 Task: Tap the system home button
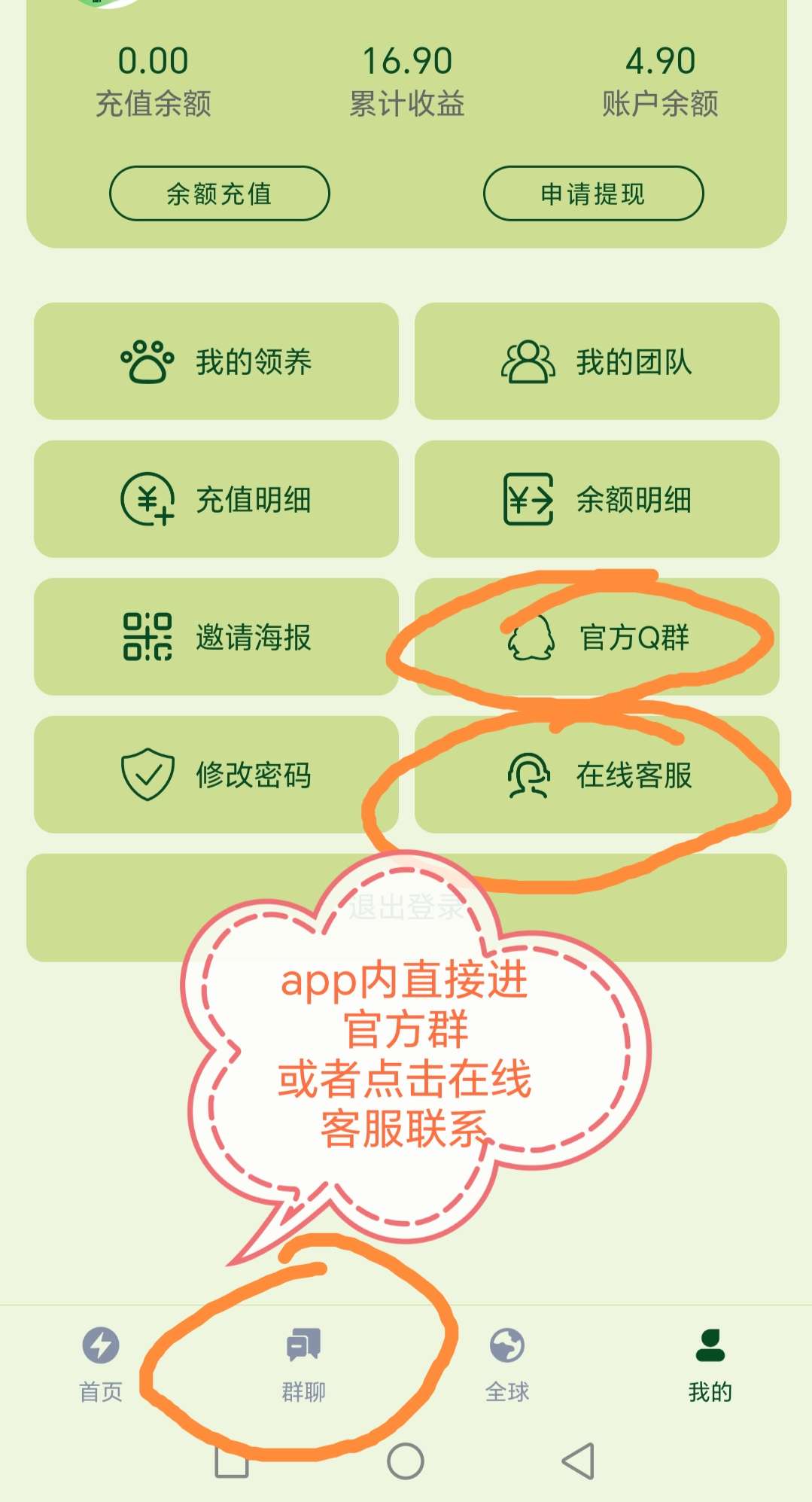click(x=406, y=1461)
